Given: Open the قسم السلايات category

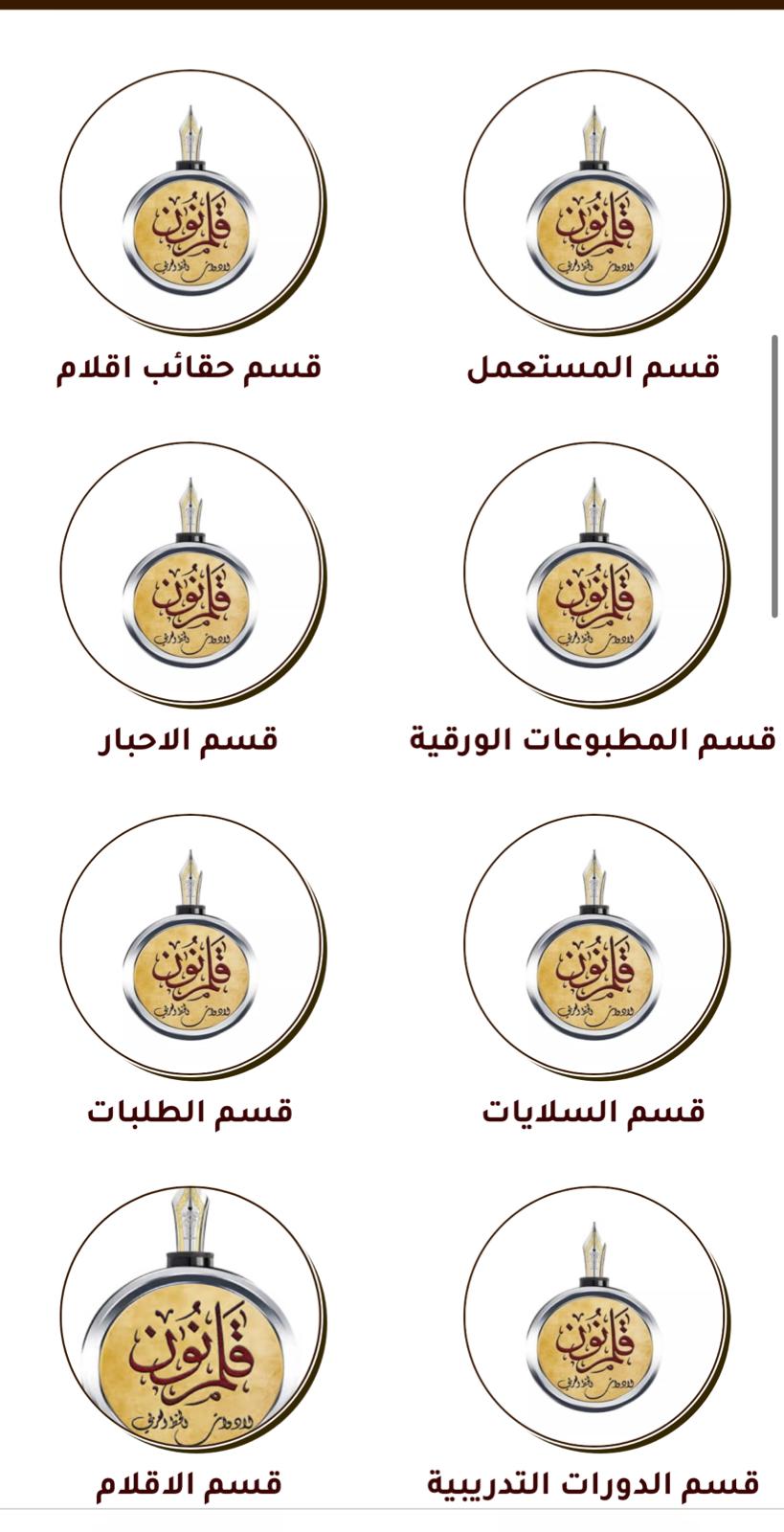Looking at the screenshot, I should pyautogui.click(x=594, y=946).
